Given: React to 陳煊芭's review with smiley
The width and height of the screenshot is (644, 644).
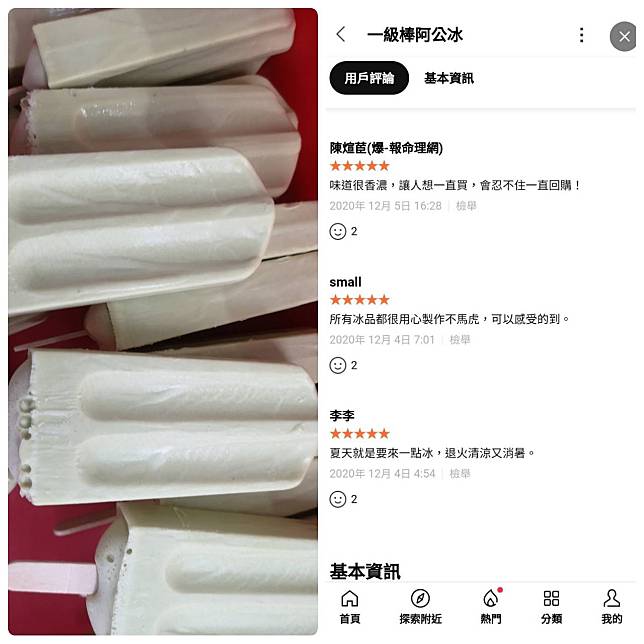Looking at the screenshot, I should [338, 231].
